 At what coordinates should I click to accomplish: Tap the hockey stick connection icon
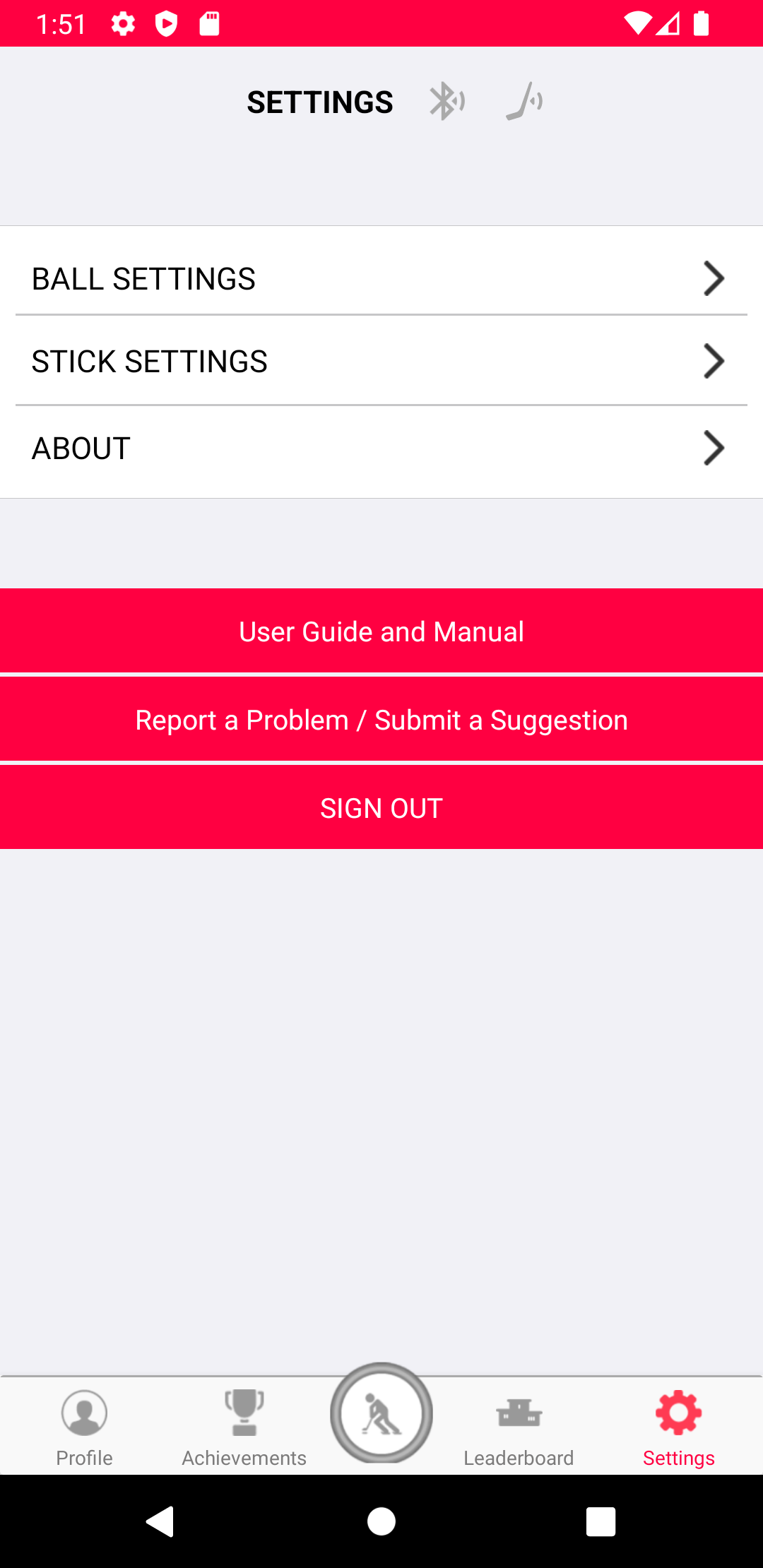click(x=524, y=102)
